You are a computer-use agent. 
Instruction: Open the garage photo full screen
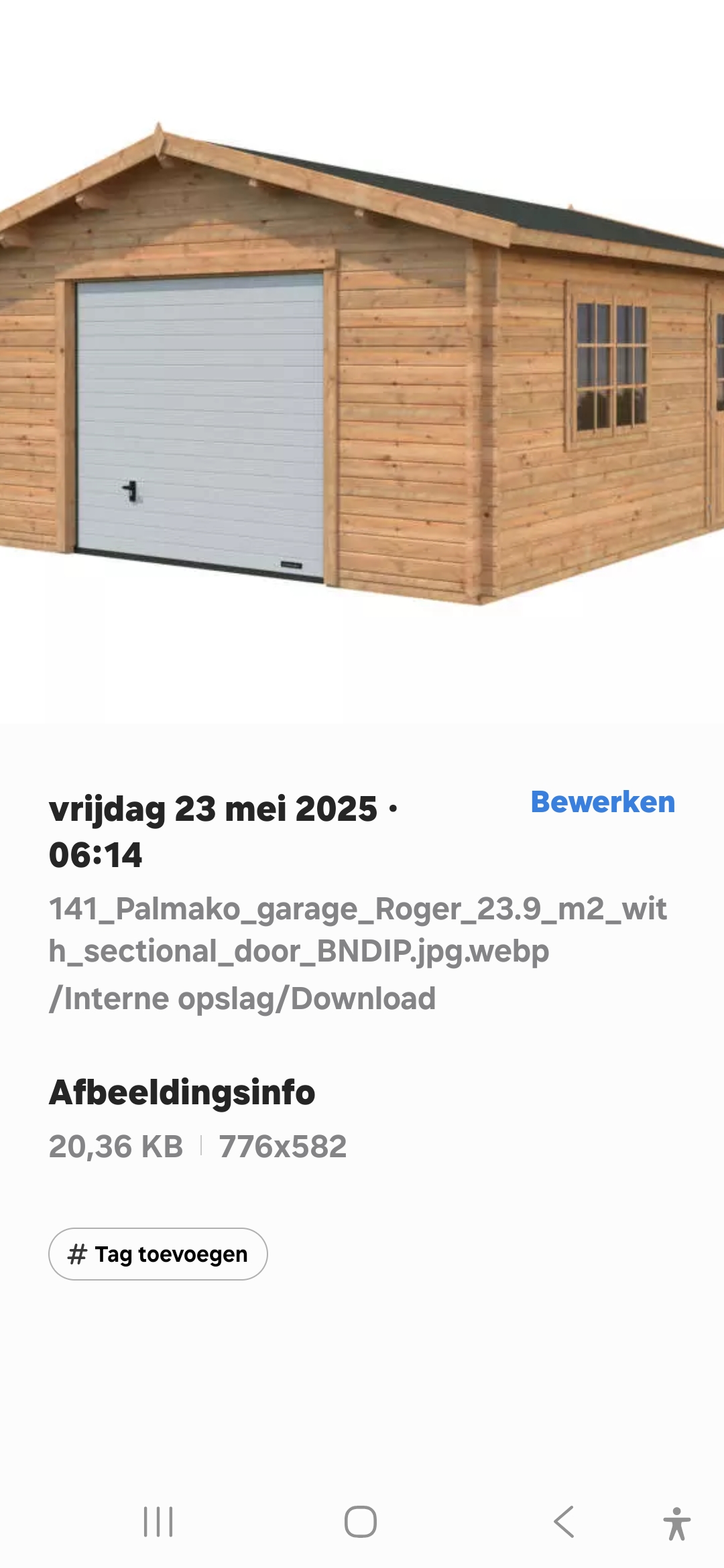pyautogui.click(x=362, y=362)
